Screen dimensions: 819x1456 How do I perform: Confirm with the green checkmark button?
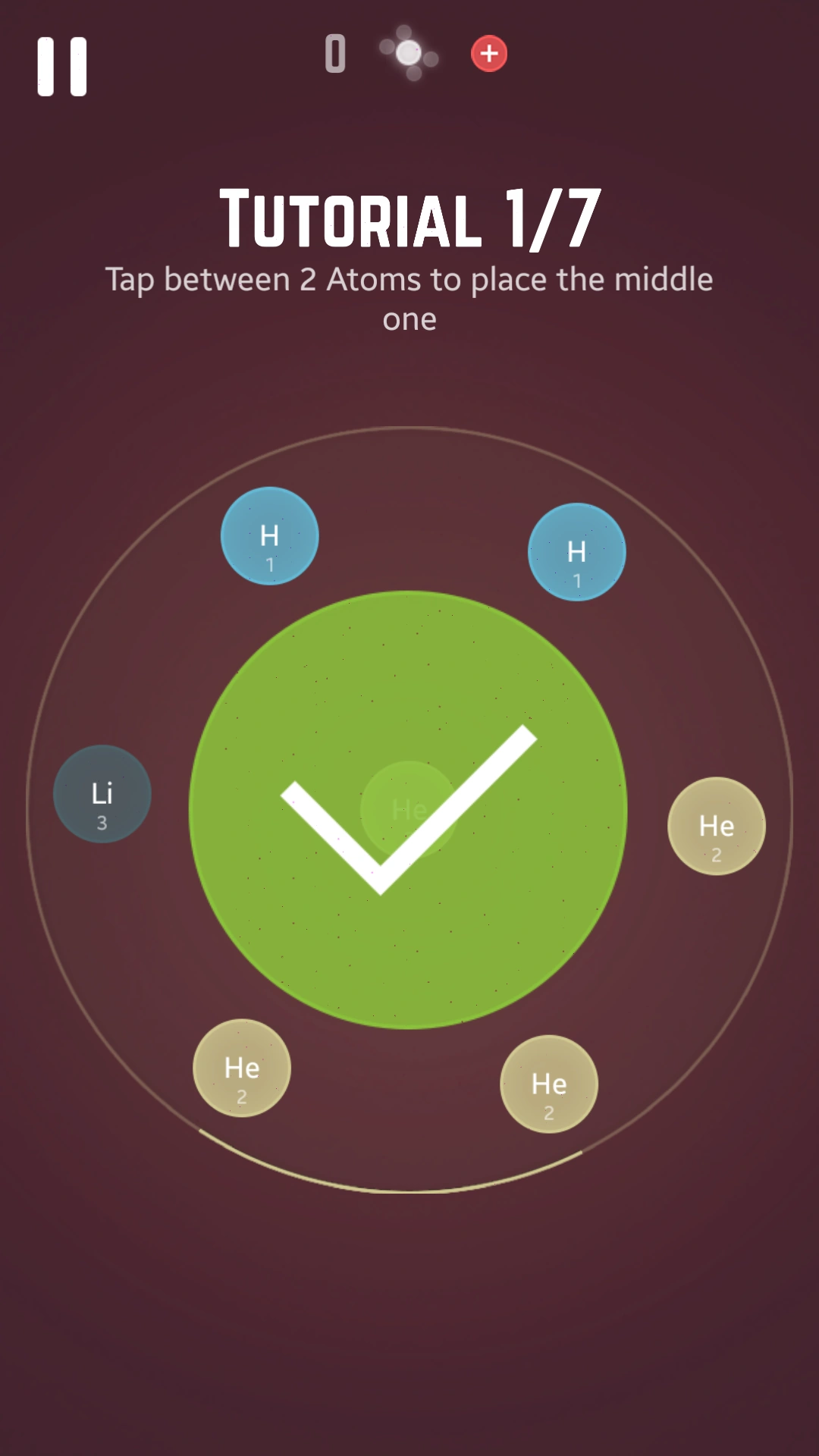click(x=408, y=810)
